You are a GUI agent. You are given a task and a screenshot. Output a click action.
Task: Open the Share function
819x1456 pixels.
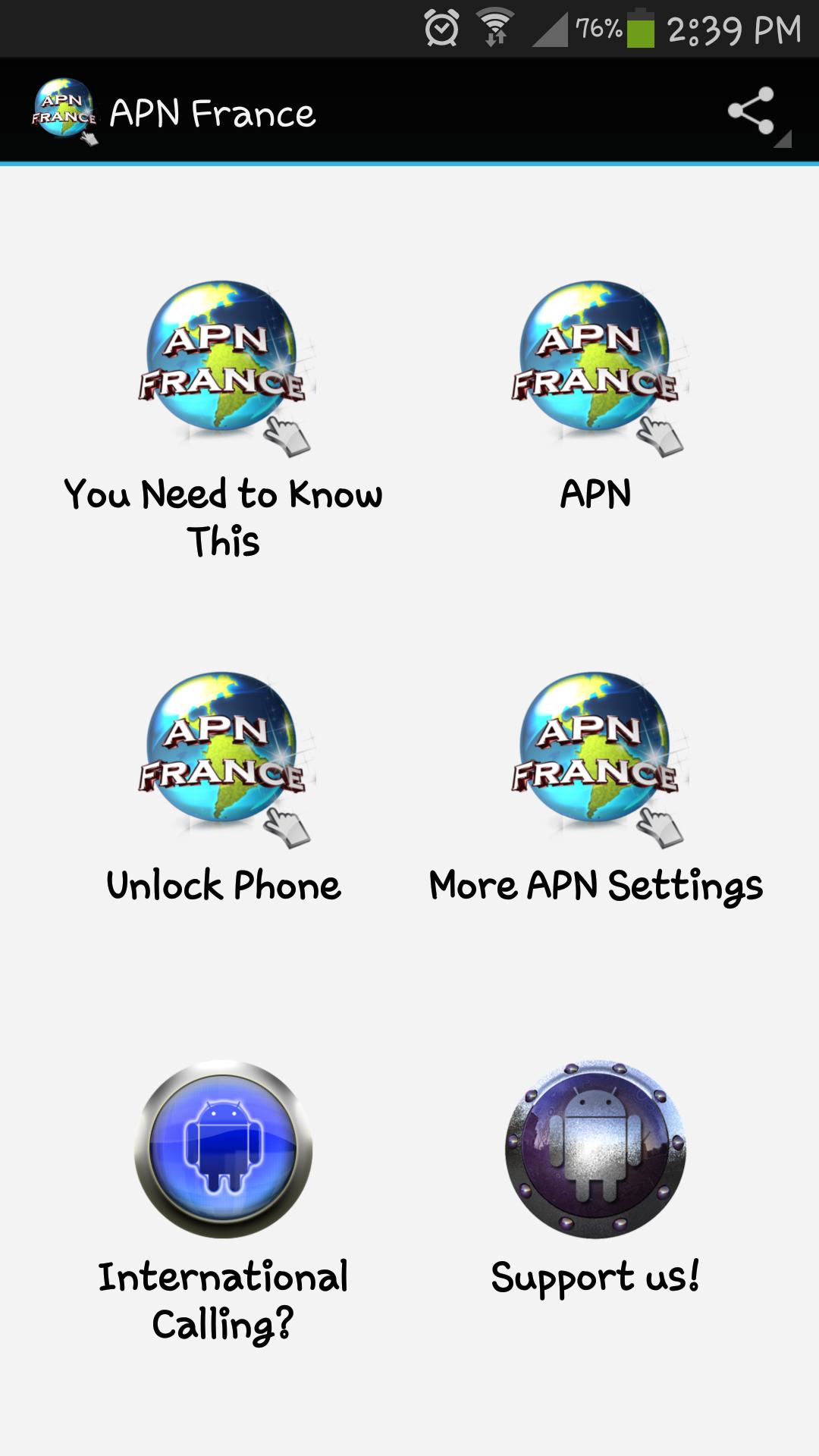[749, 110]
